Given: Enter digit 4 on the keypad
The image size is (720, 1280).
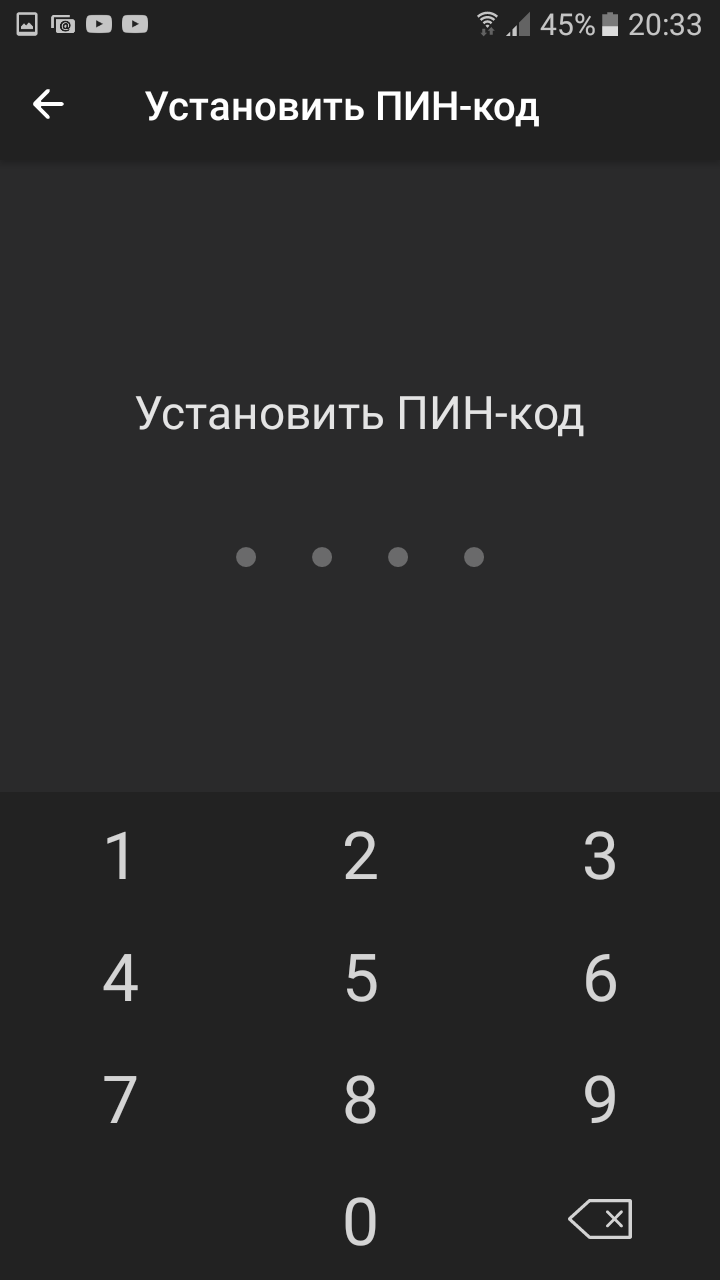Looking at the screenshot, I should 120,979.
